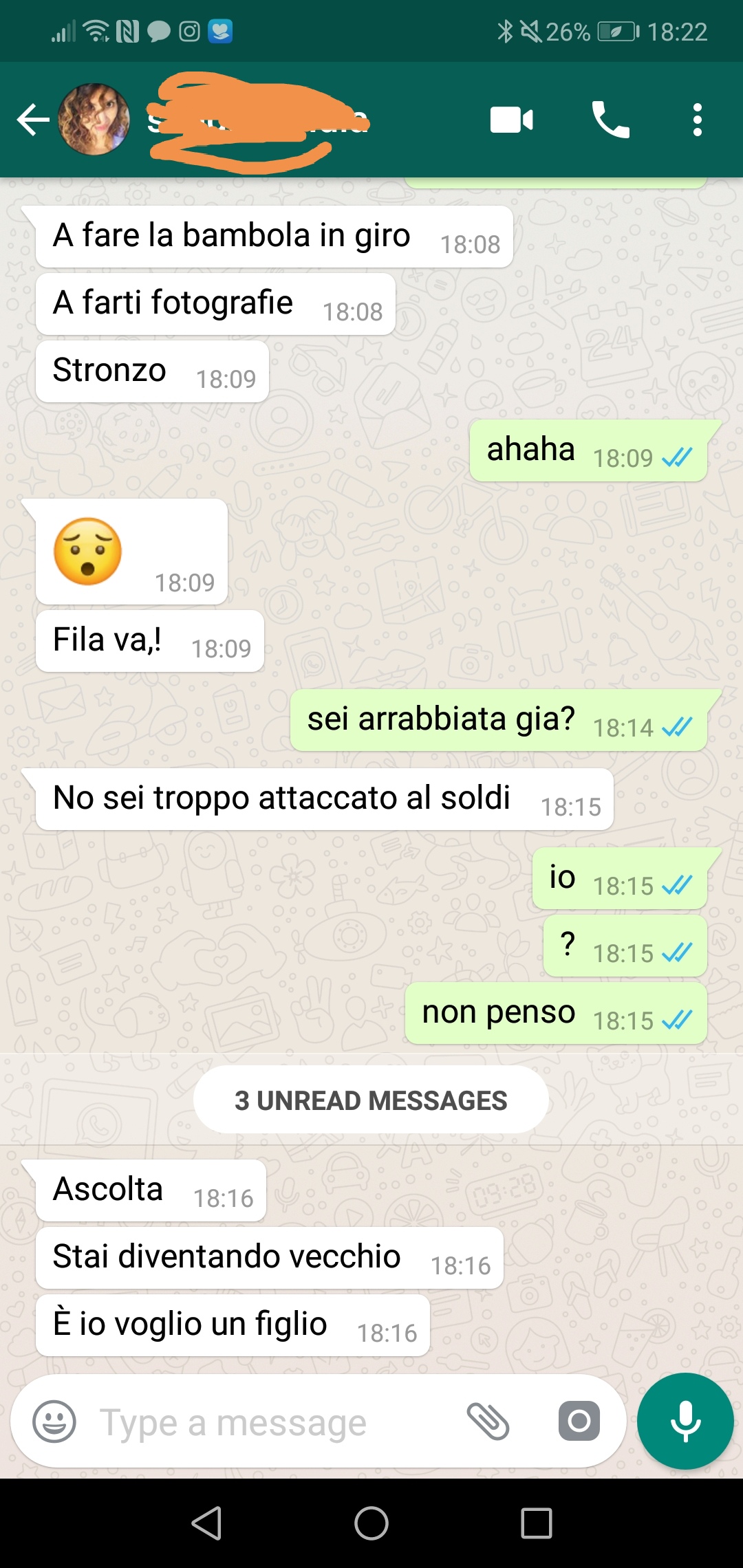Image resolution: width=743 pixels, height=1568 pixels.
Task: Attach a file with the paperclip
Action: [x=488, y=1422]
